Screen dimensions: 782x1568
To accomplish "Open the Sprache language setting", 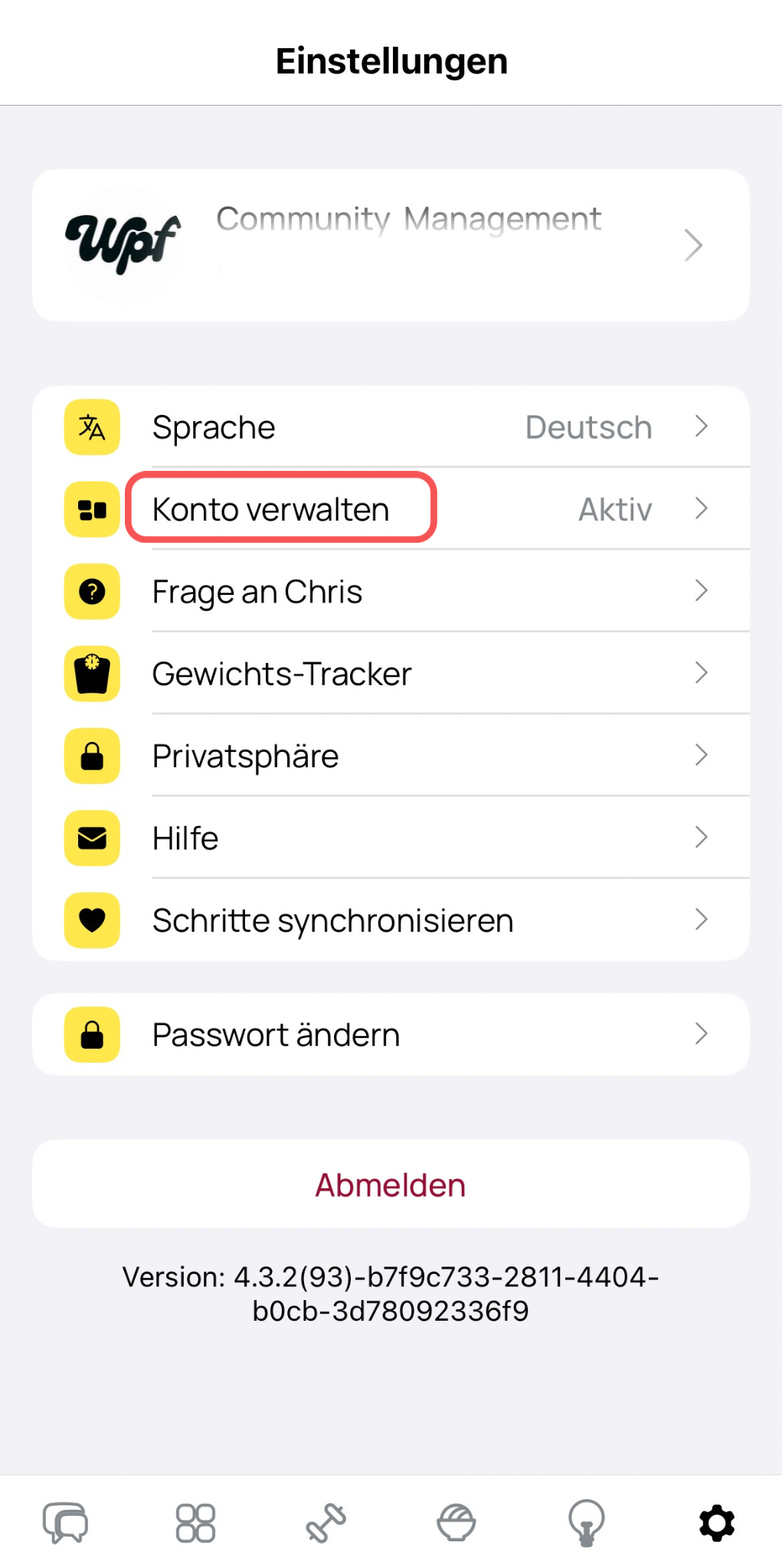I will click(391, 427).
